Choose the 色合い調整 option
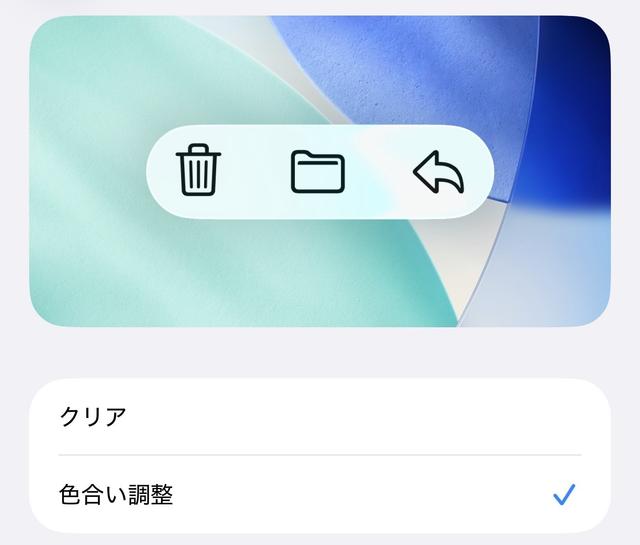Screen dimensions: 640x545 (320, 494)
